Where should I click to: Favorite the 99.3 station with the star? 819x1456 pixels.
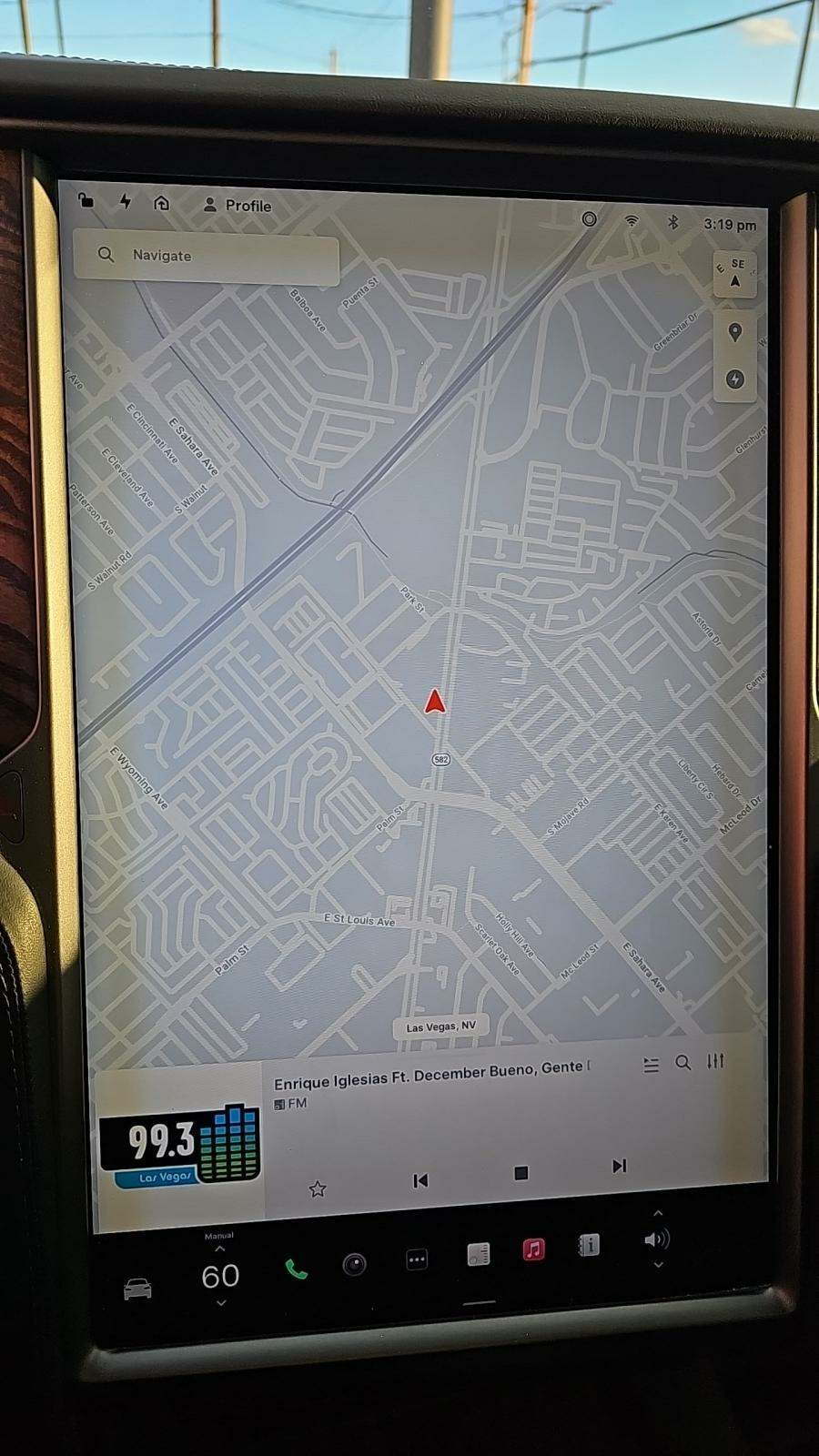click(x=317, y=1189)
